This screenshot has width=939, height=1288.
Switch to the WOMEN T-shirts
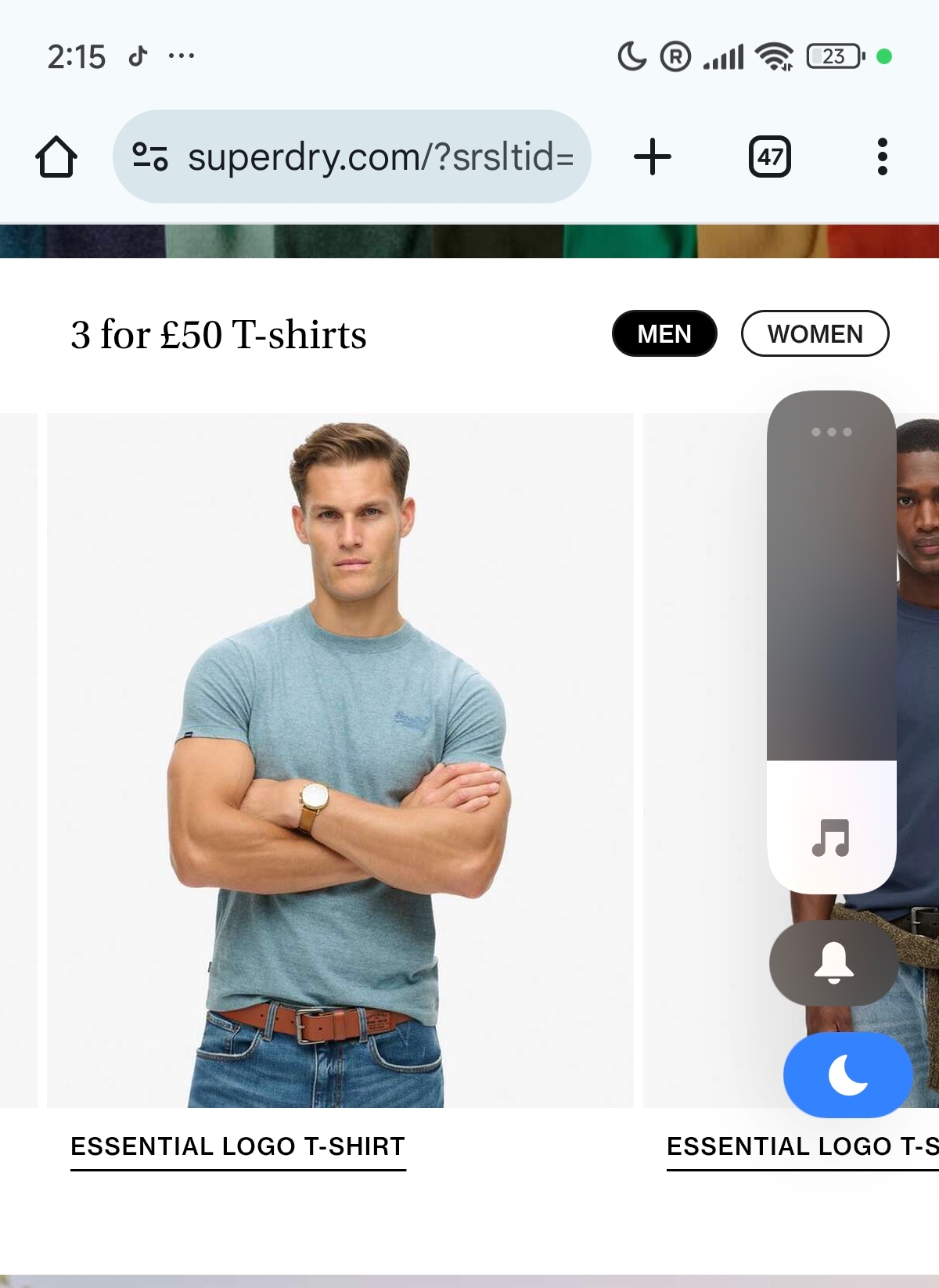815,334
